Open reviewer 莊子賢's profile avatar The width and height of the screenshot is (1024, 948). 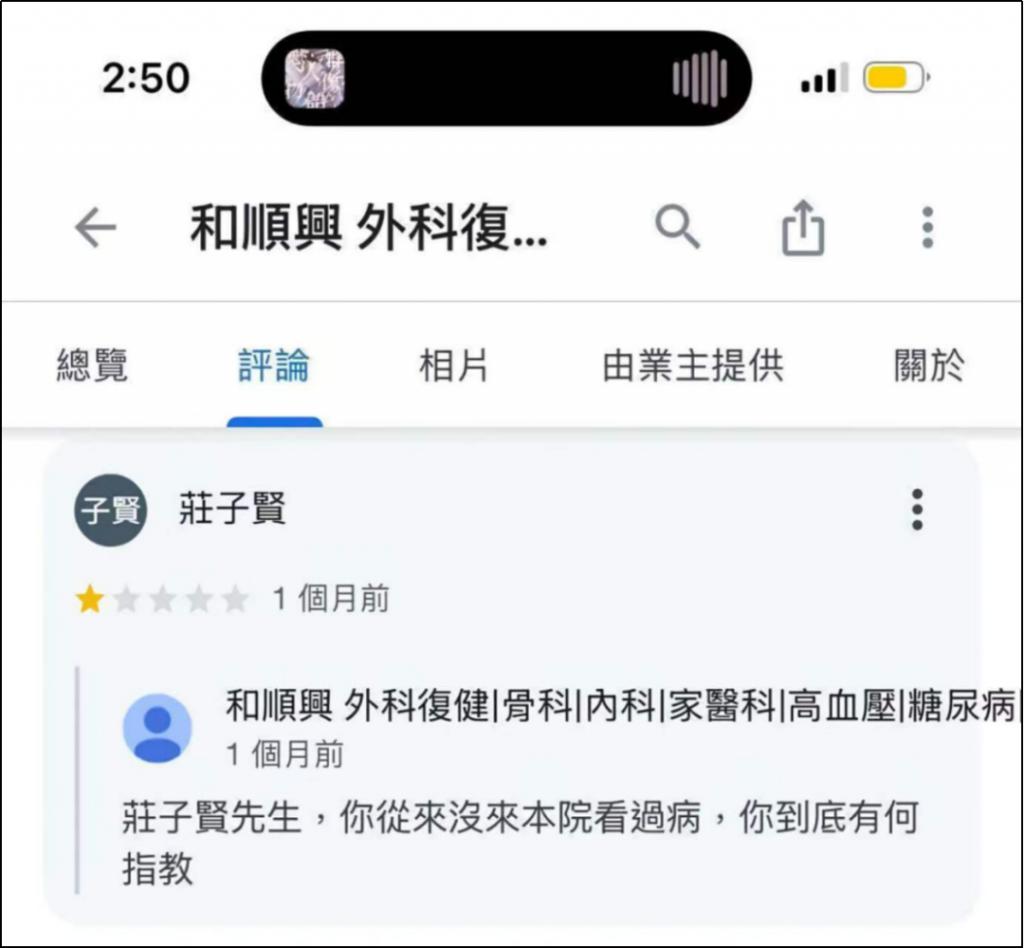click(110, 510)
